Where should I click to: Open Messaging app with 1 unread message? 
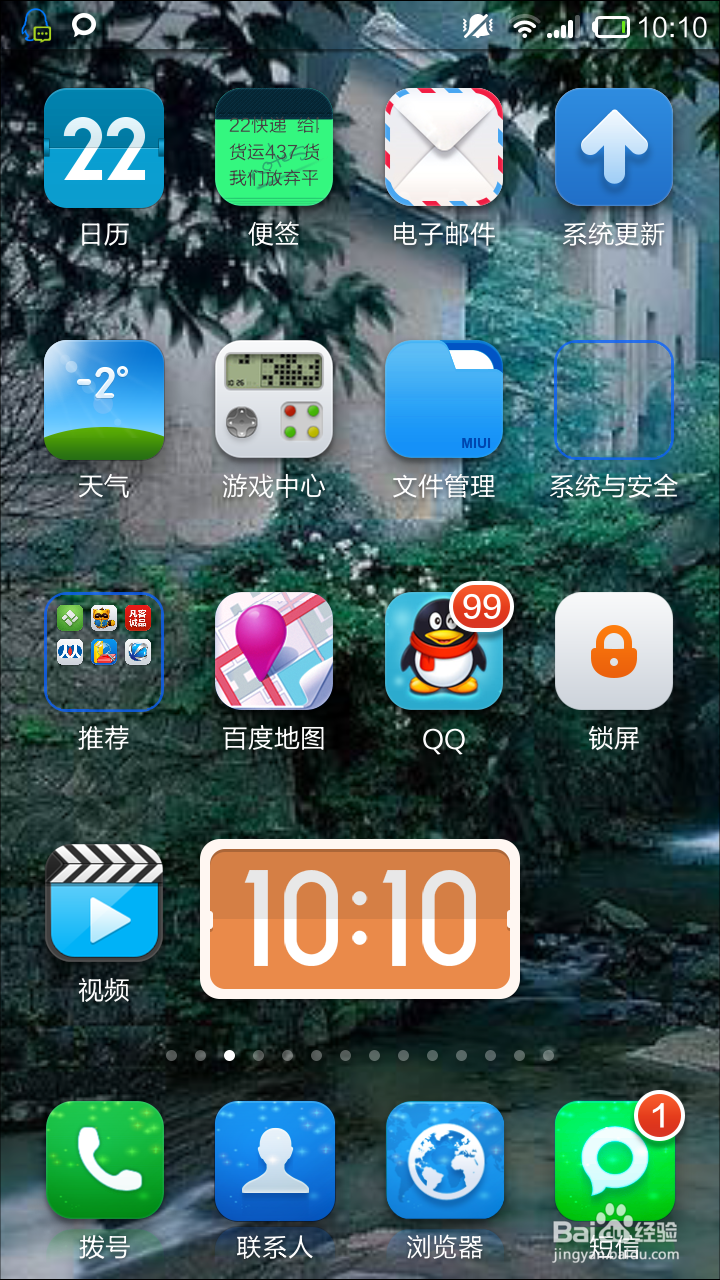614,1160
